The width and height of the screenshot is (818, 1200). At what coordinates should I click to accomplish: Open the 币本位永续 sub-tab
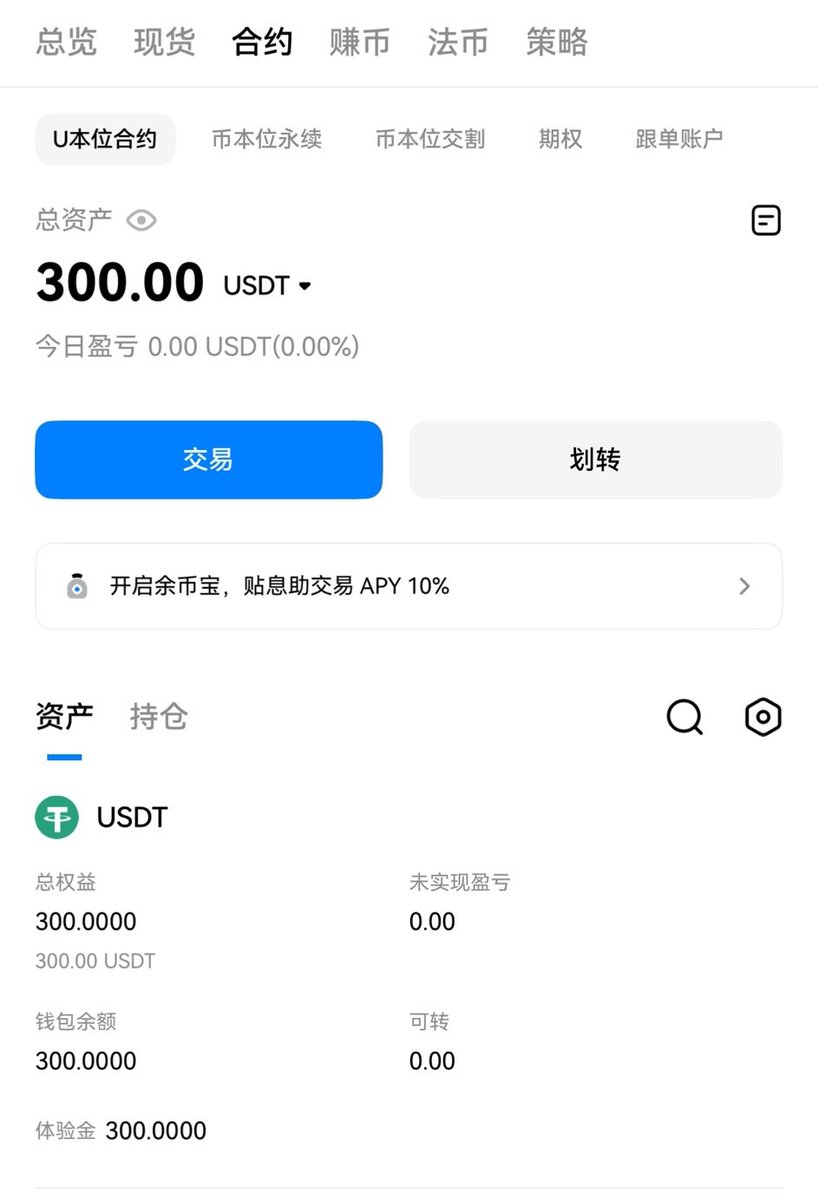click(x=267, y=139)
